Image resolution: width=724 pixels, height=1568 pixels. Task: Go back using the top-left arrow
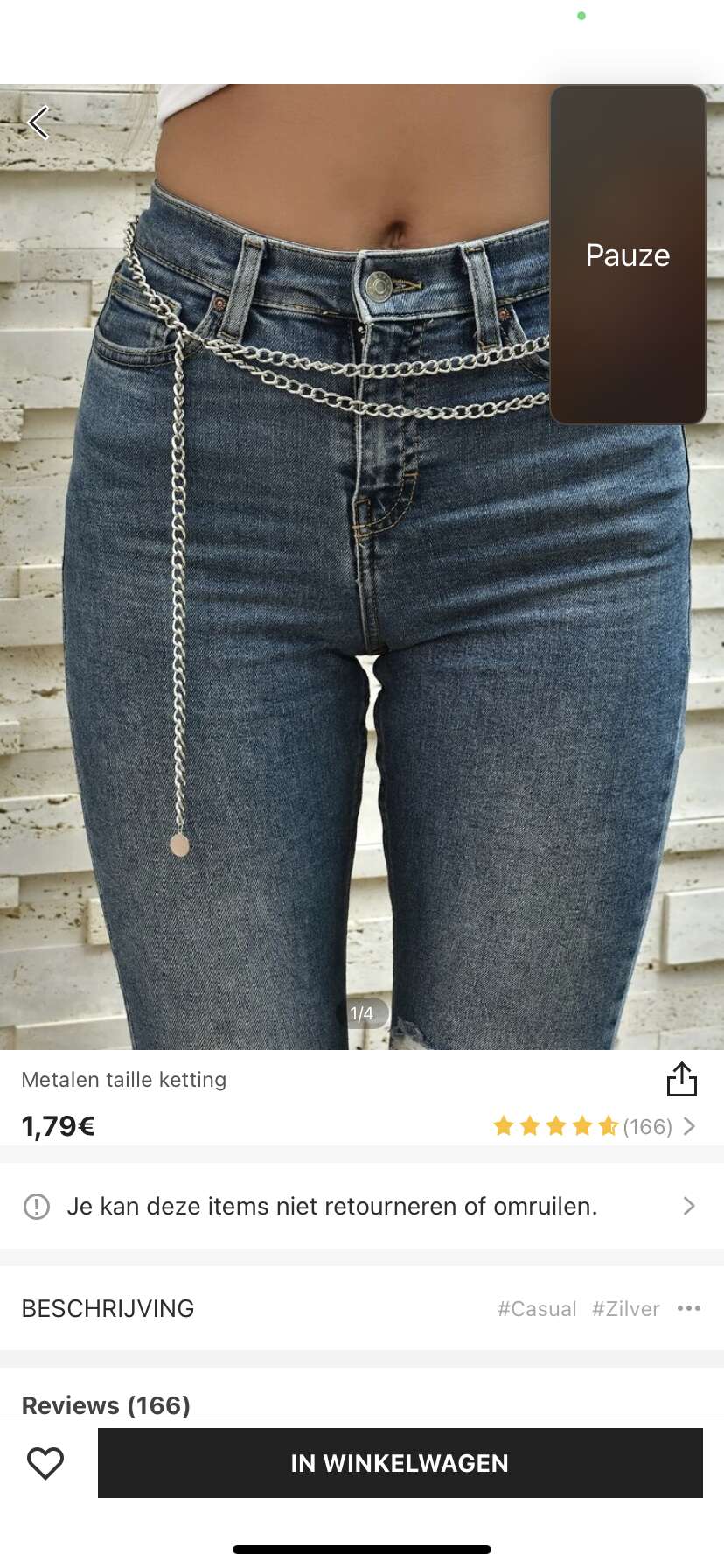(x=38, y=122)
